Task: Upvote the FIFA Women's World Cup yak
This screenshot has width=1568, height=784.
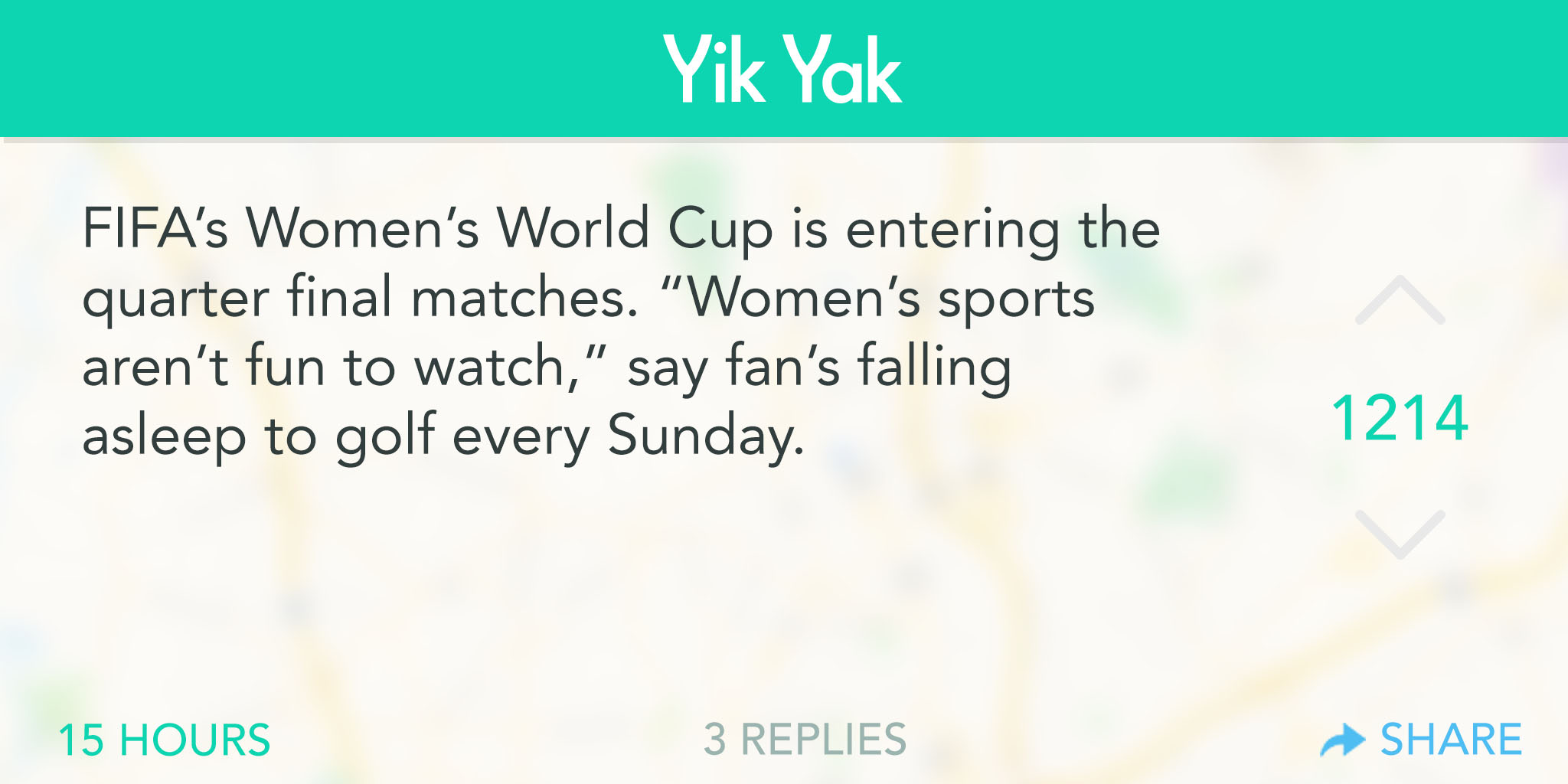Action: point(1400,300)
